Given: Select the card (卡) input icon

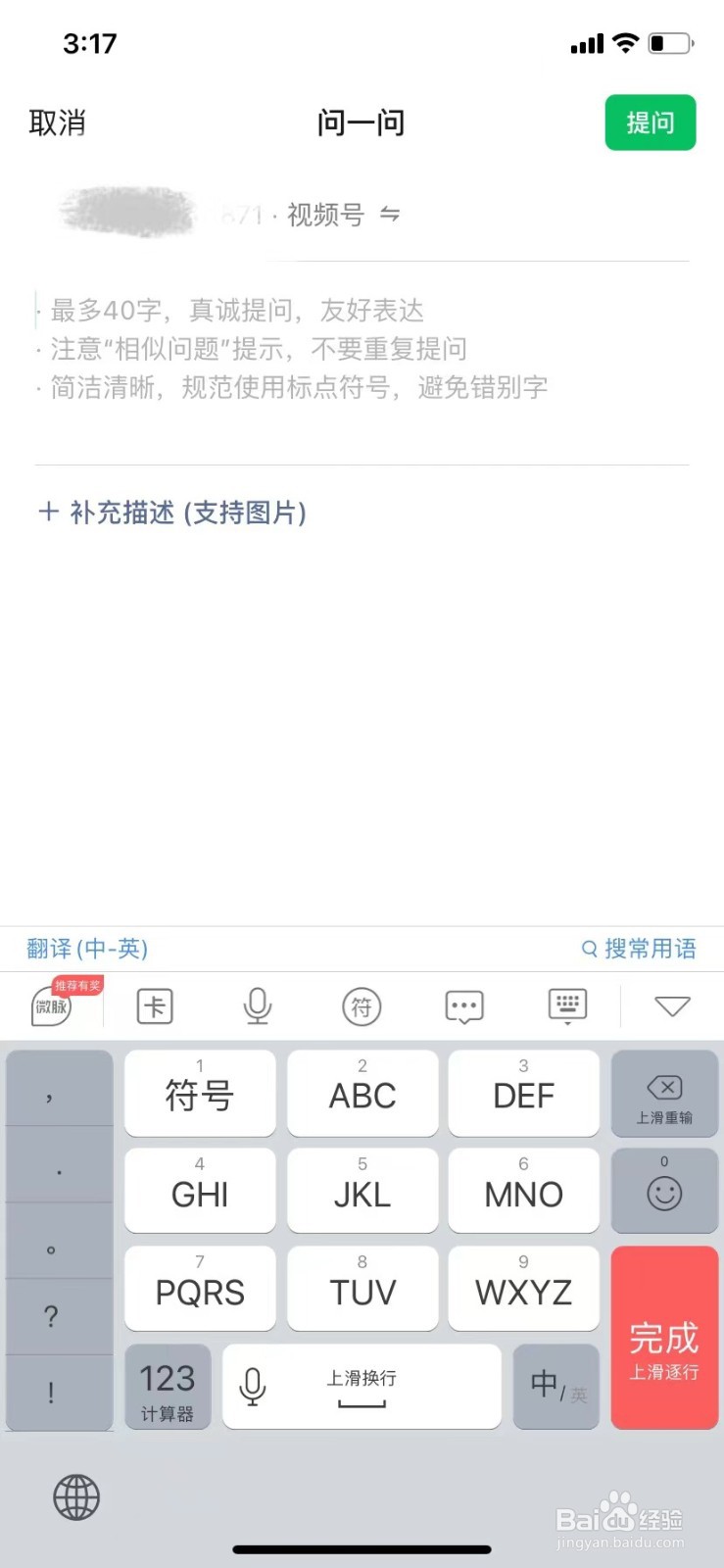Looking at the screenshot, I should 154,1006.
